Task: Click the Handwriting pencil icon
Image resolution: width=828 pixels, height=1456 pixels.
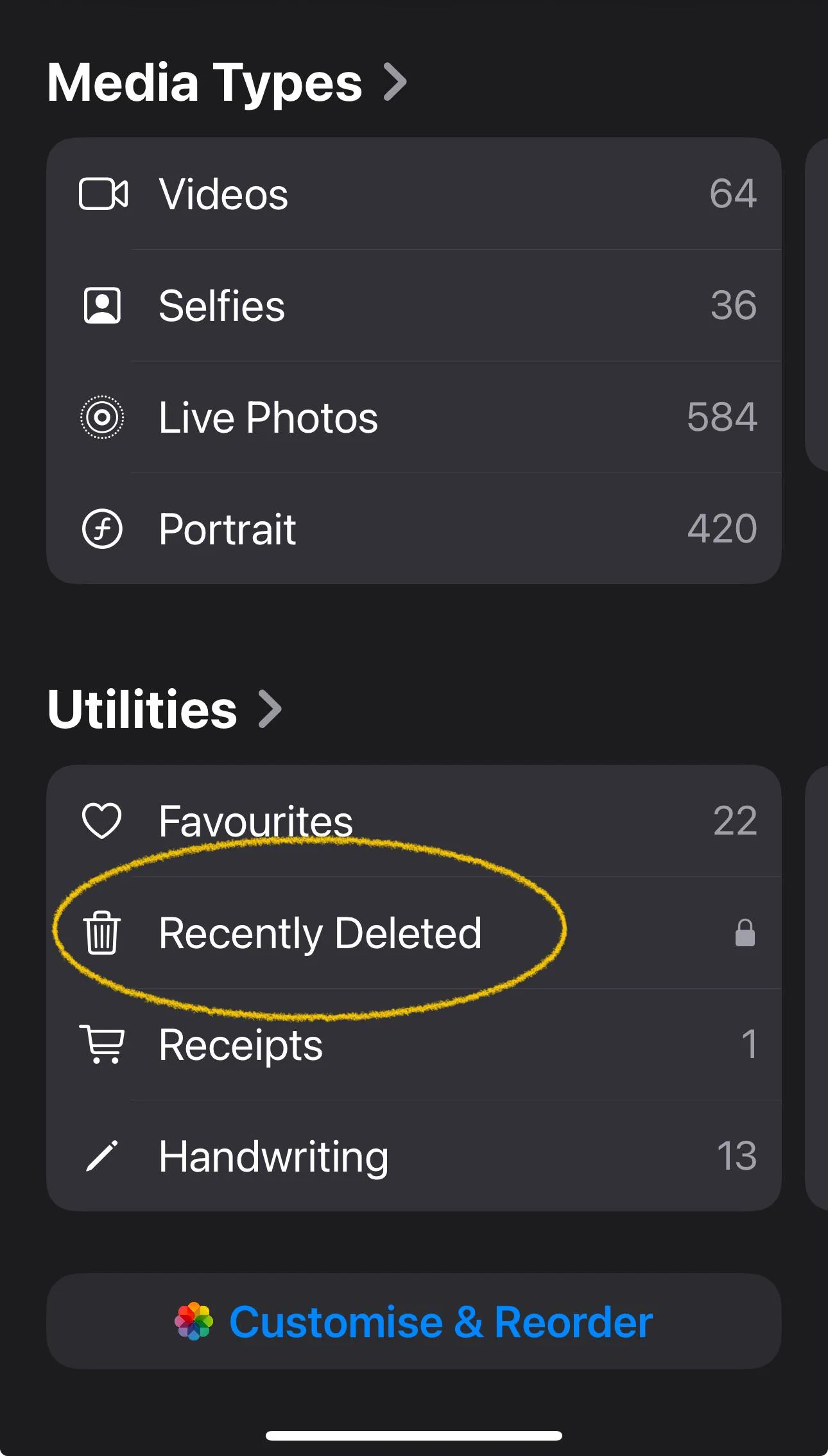Action: 103,1156
